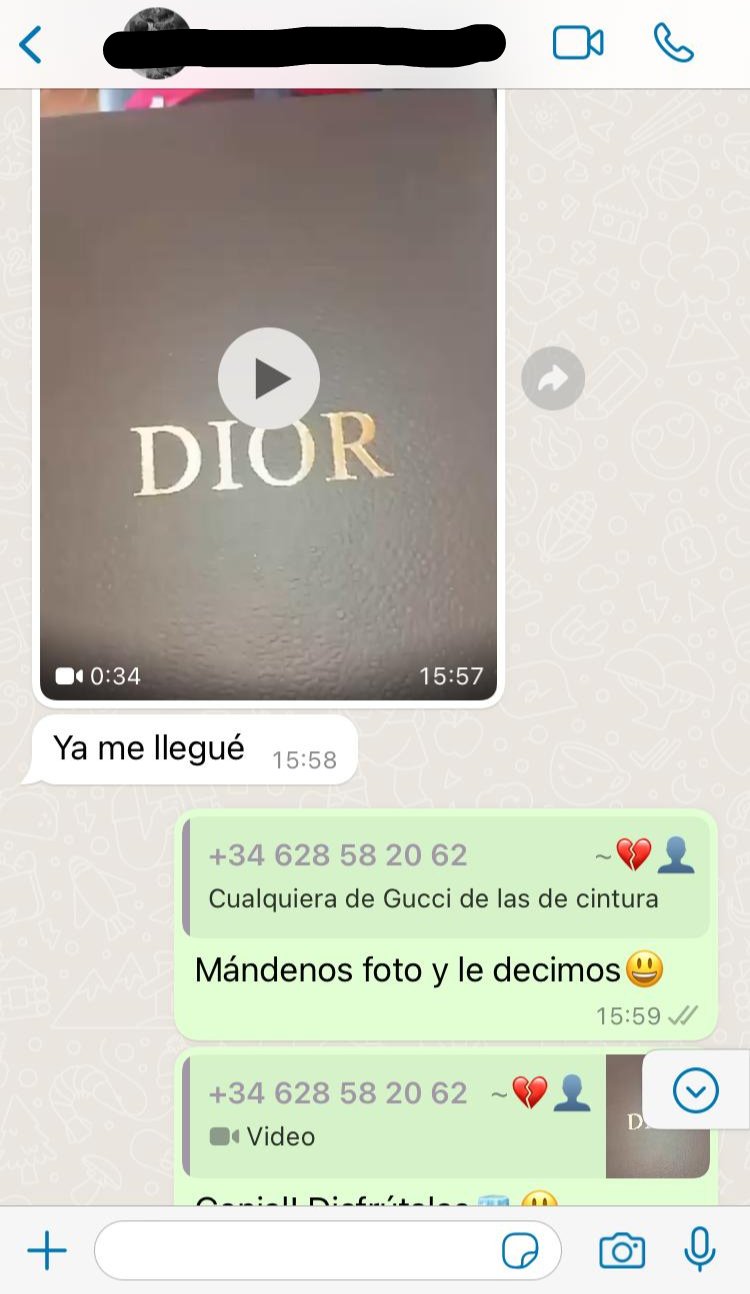Image resolution: width=750 pixels, height=1294 pixels.
Task: Start a voice call
Action: (x=673, y=43)
